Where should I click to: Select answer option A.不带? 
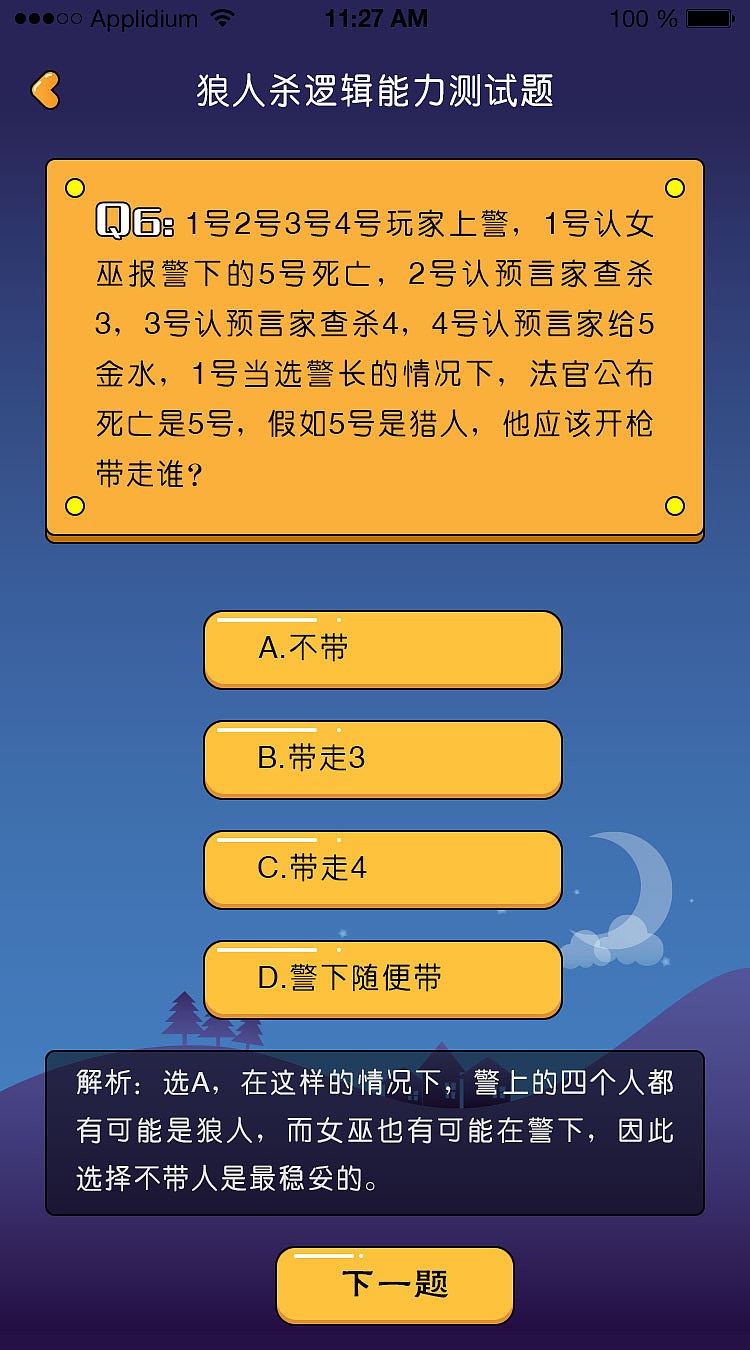tap(382, 650)
